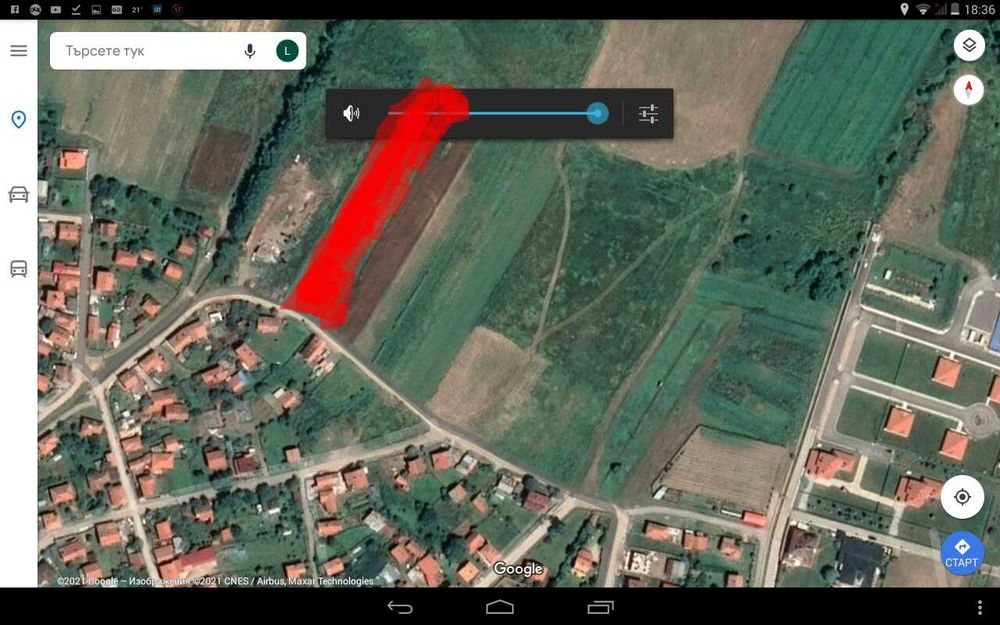Start voice search with the microphone
This screenshot has height=625, width=1000.
[250, 50]
